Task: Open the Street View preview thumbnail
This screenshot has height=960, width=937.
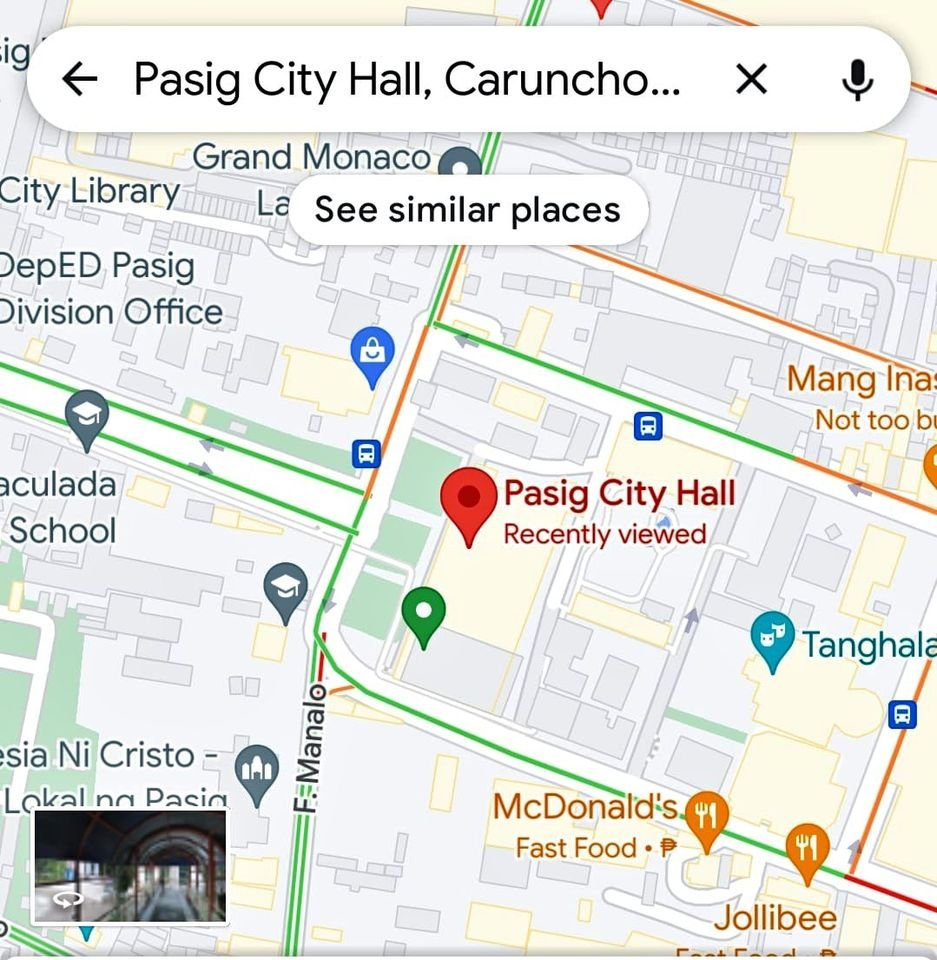Action: pos(130,866)
